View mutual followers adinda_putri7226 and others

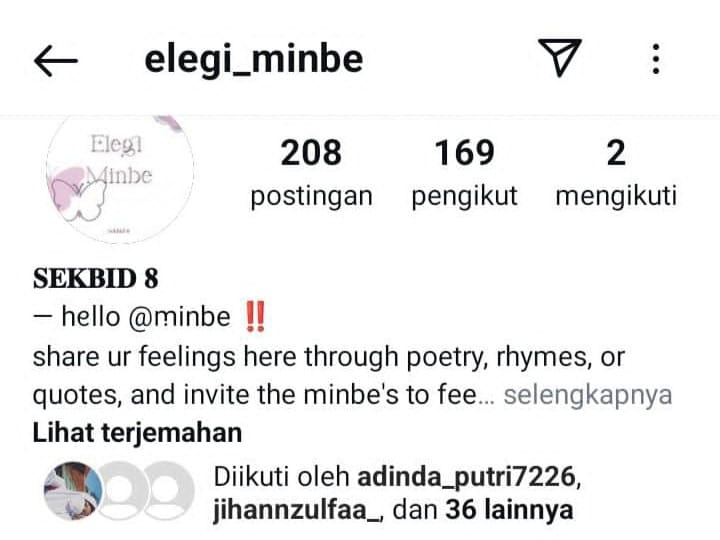(394, 494)
